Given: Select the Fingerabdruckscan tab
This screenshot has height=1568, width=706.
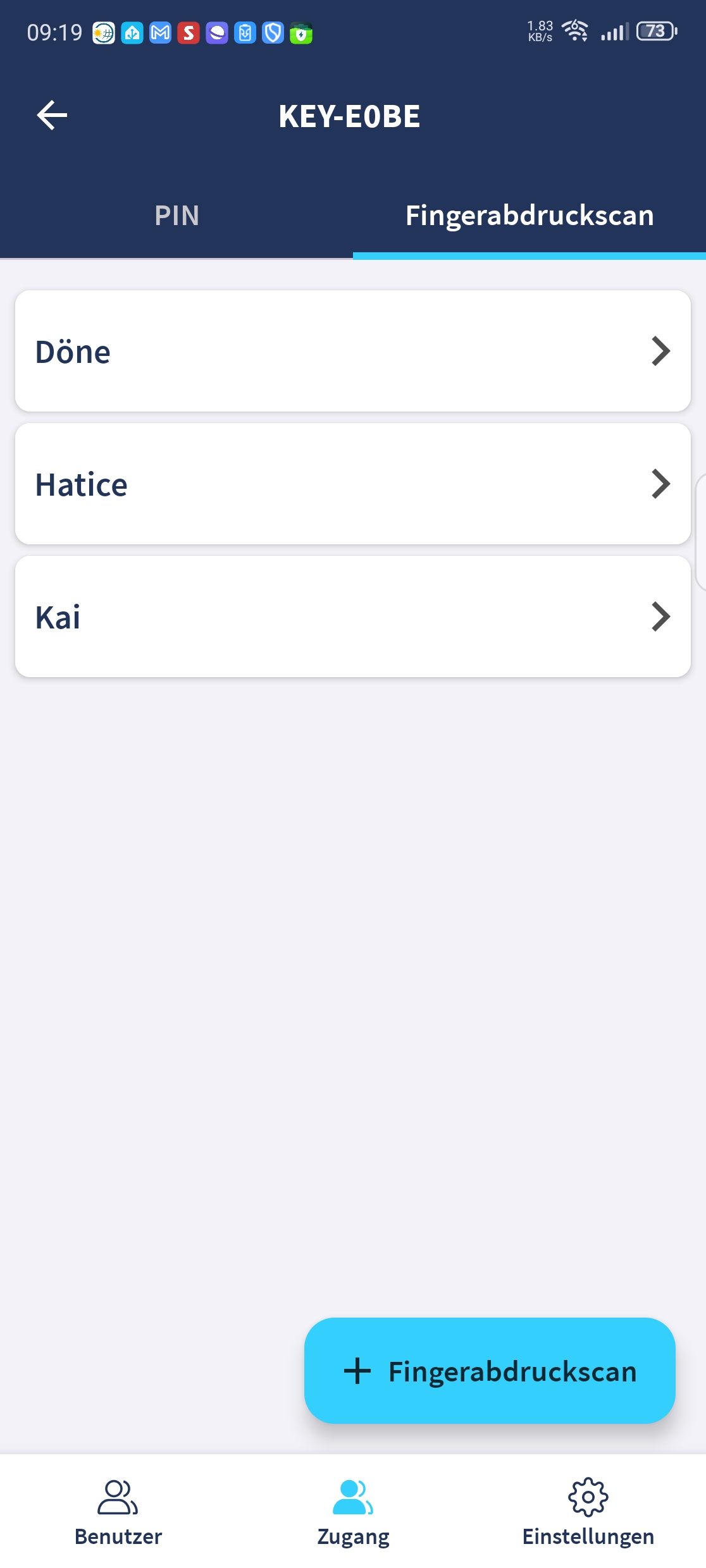Looking at the screenshot, I should point(529,216).
